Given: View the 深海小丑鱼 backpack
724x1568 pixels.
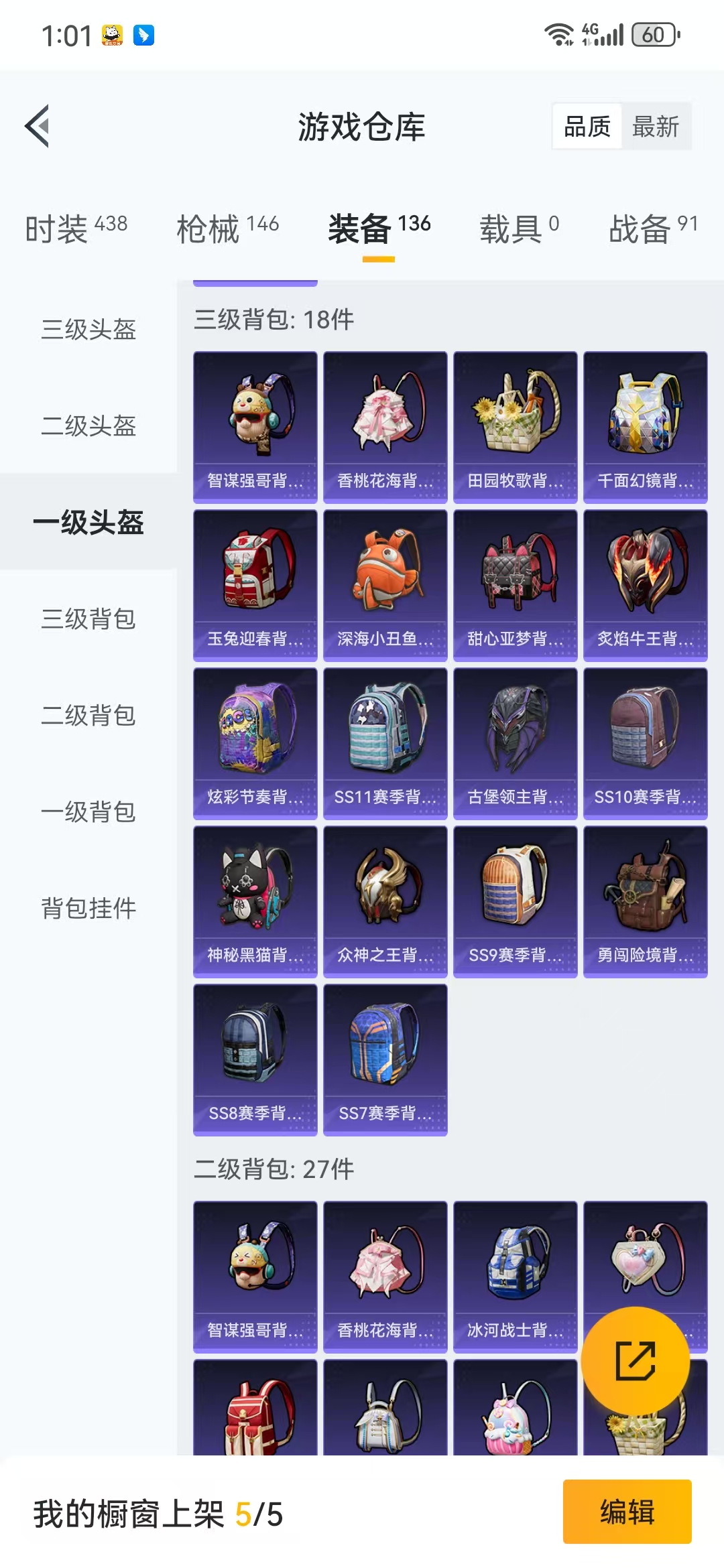Looking at the screenshot, I should [x=385, y=586].
